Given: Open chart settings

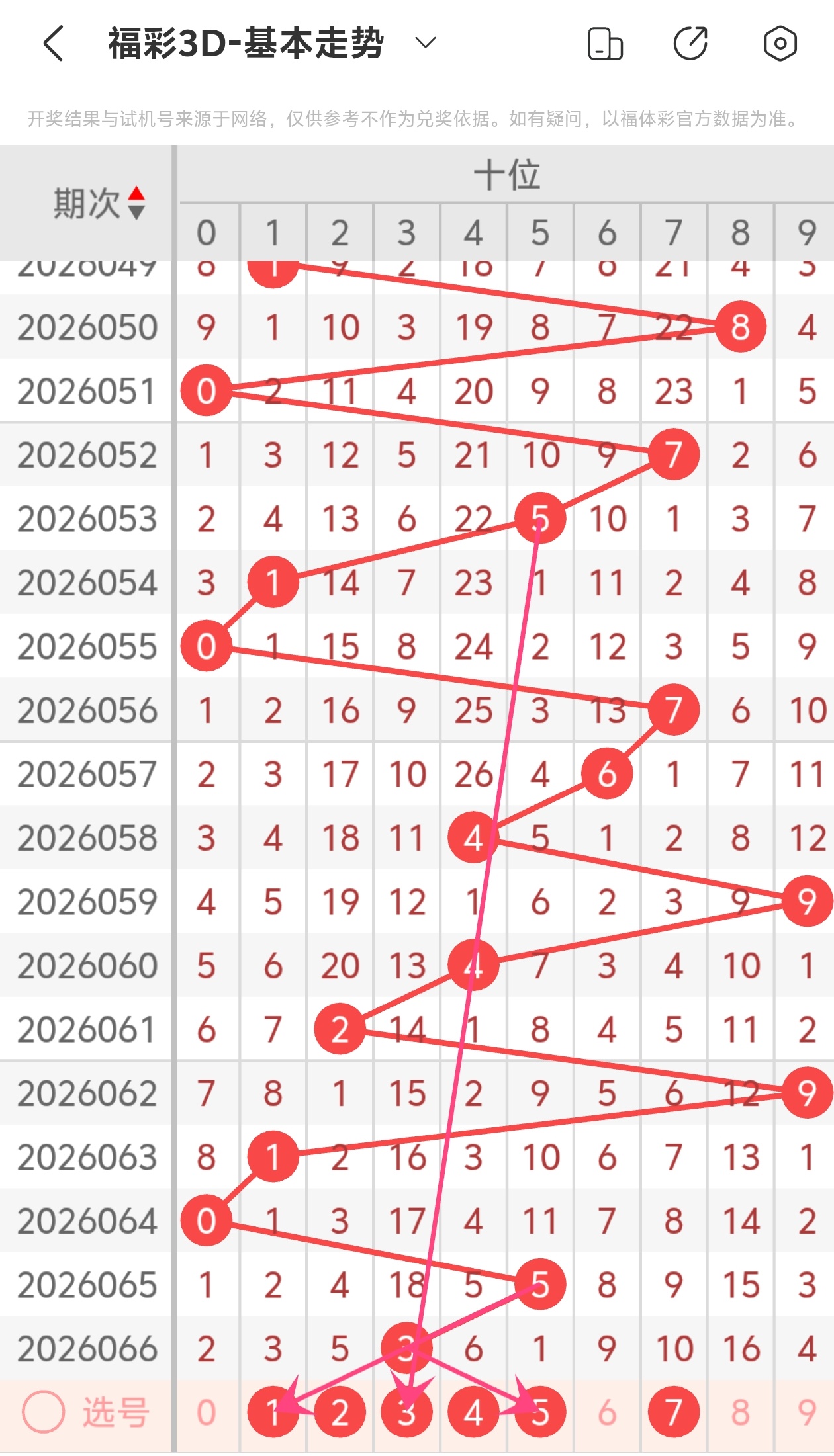Looking at the screenshot, I should 780,44.
